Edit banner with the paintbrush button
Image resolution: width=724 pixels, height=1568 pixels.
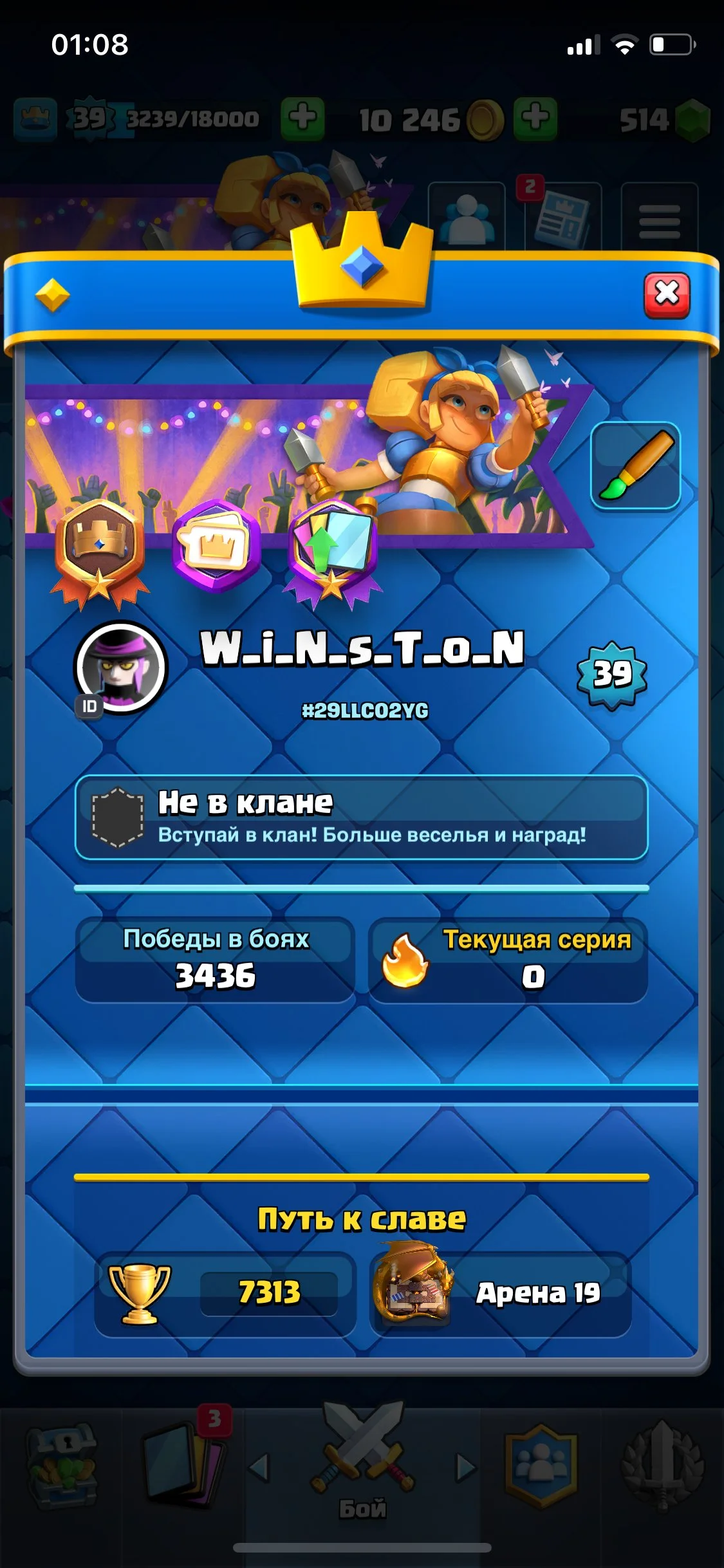pos(635,466)
